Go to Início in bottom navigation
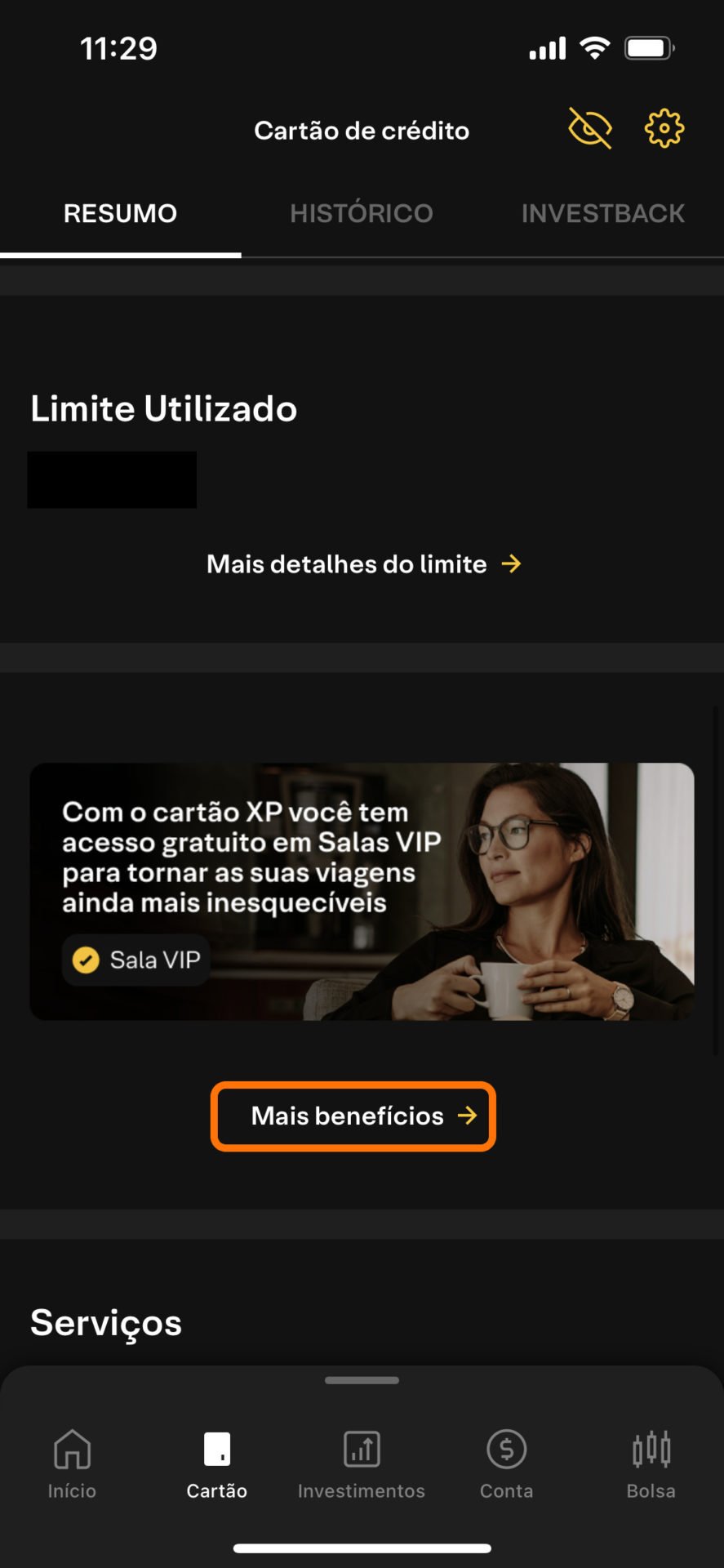Viewport: 724px width, 1568px height. coord(72,1465)
